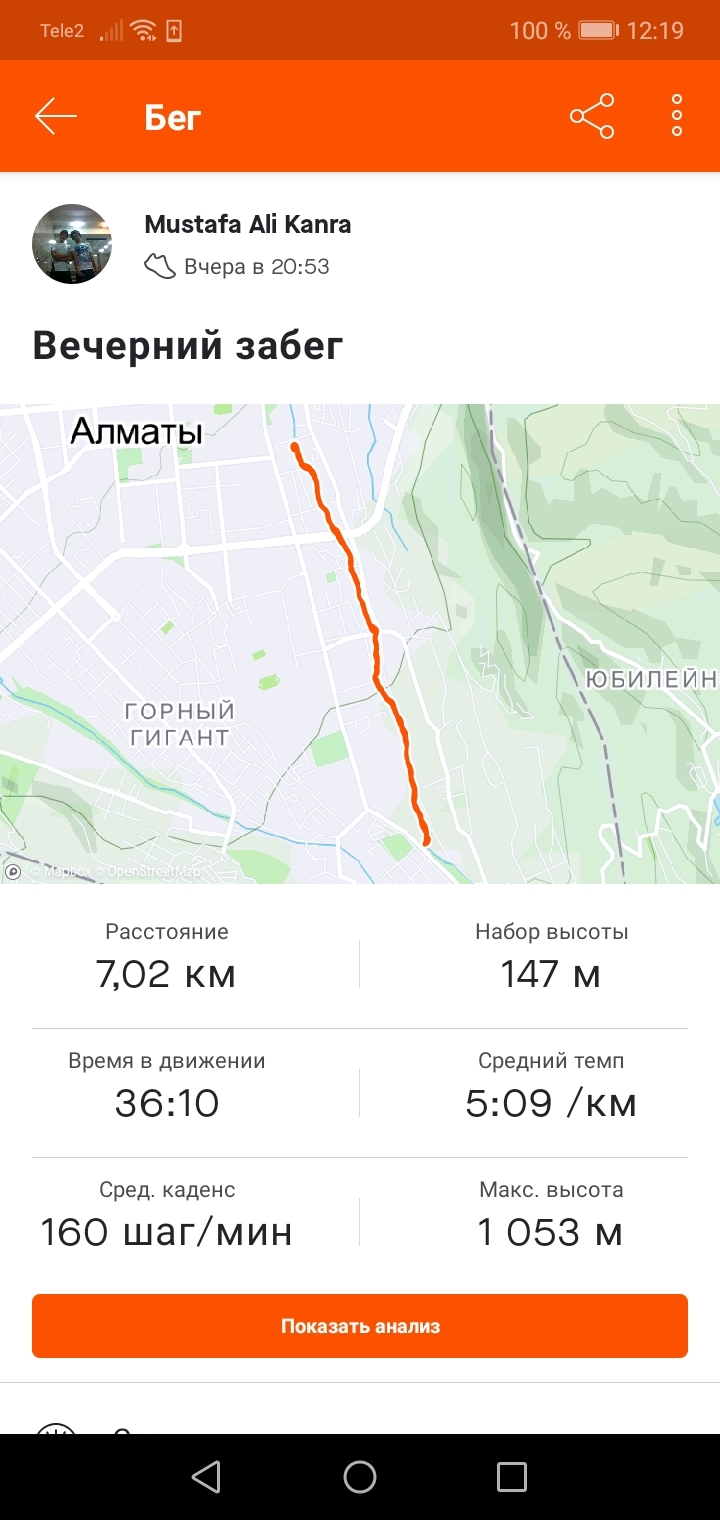Go back using the app bar arrow
720x1520 pixels.
[56, 117]
